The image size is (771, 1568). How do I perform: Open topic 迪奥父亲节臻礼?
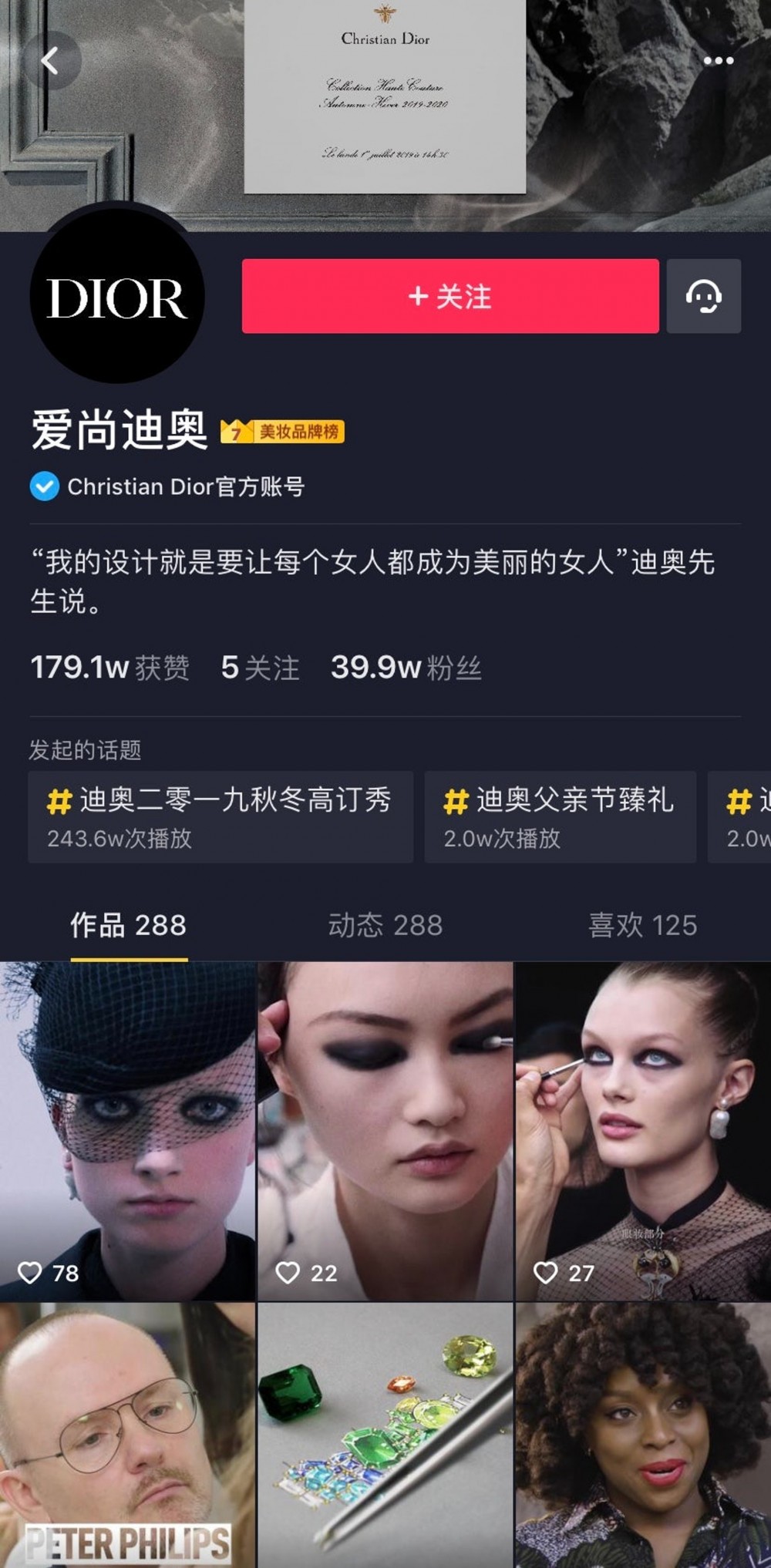click(560, 816)
